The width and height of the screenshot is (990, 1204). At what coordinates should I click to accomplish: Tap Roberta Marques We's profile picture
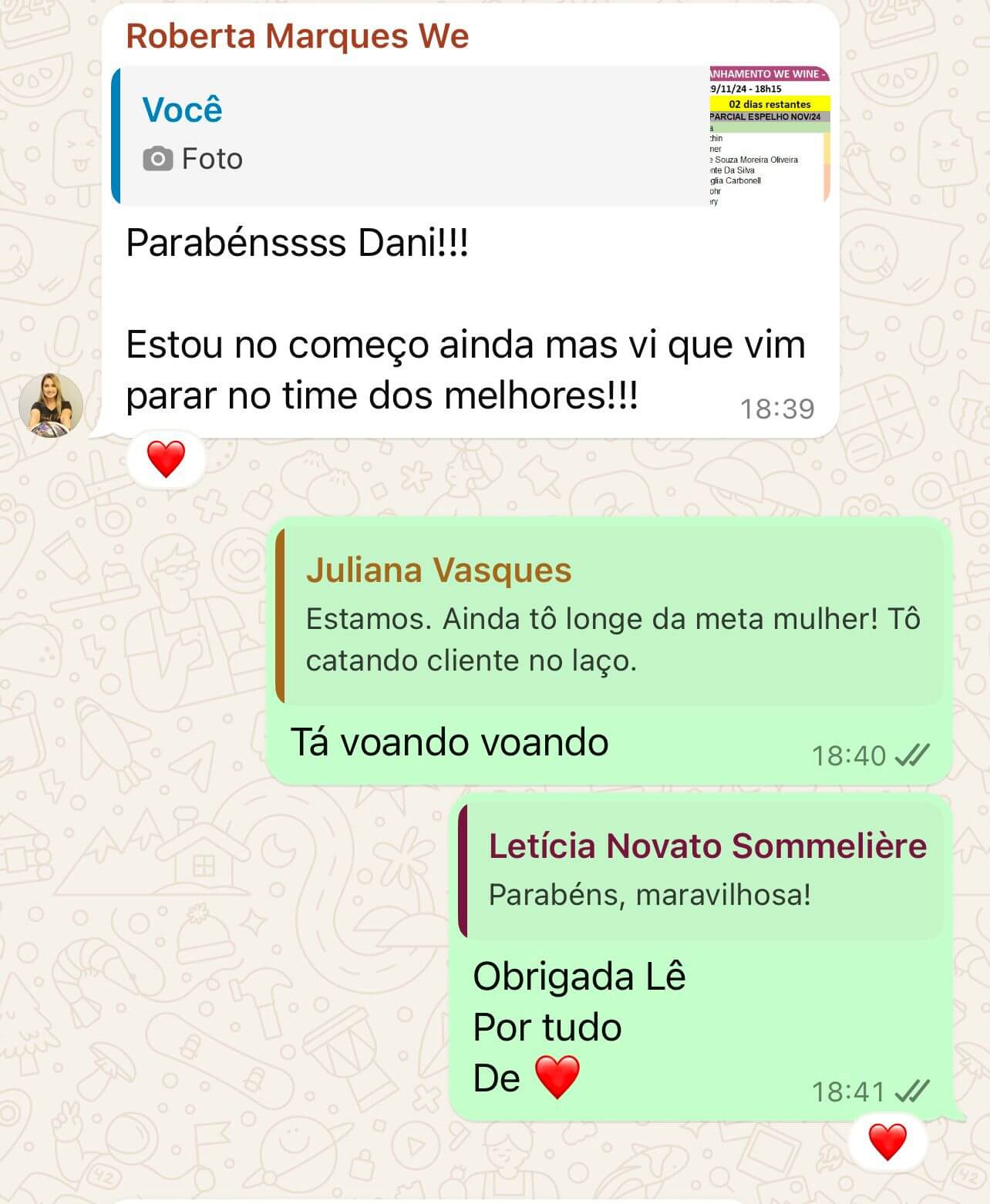click(x=51, y=405)
